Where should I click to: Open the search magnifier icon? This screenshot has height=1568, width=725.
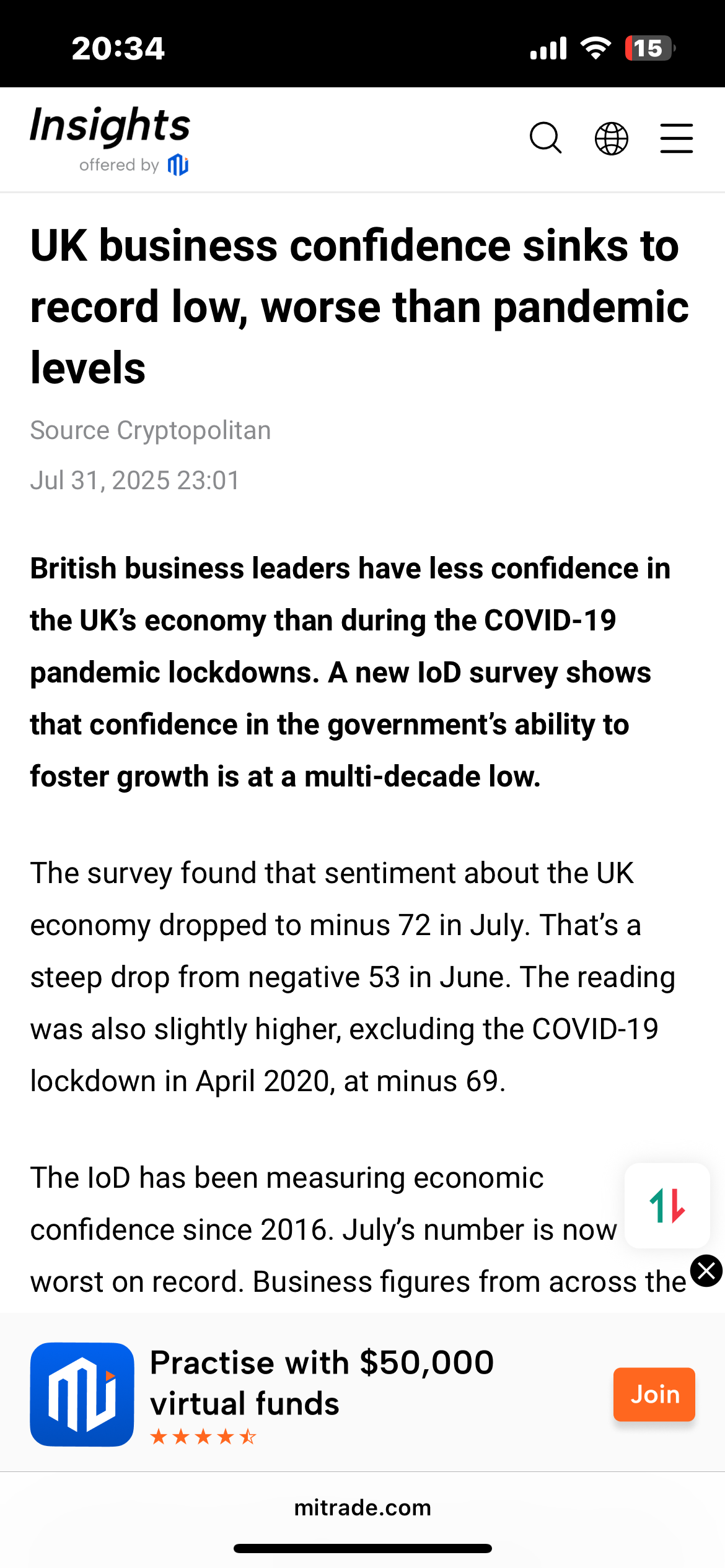[x=545, y=137]
